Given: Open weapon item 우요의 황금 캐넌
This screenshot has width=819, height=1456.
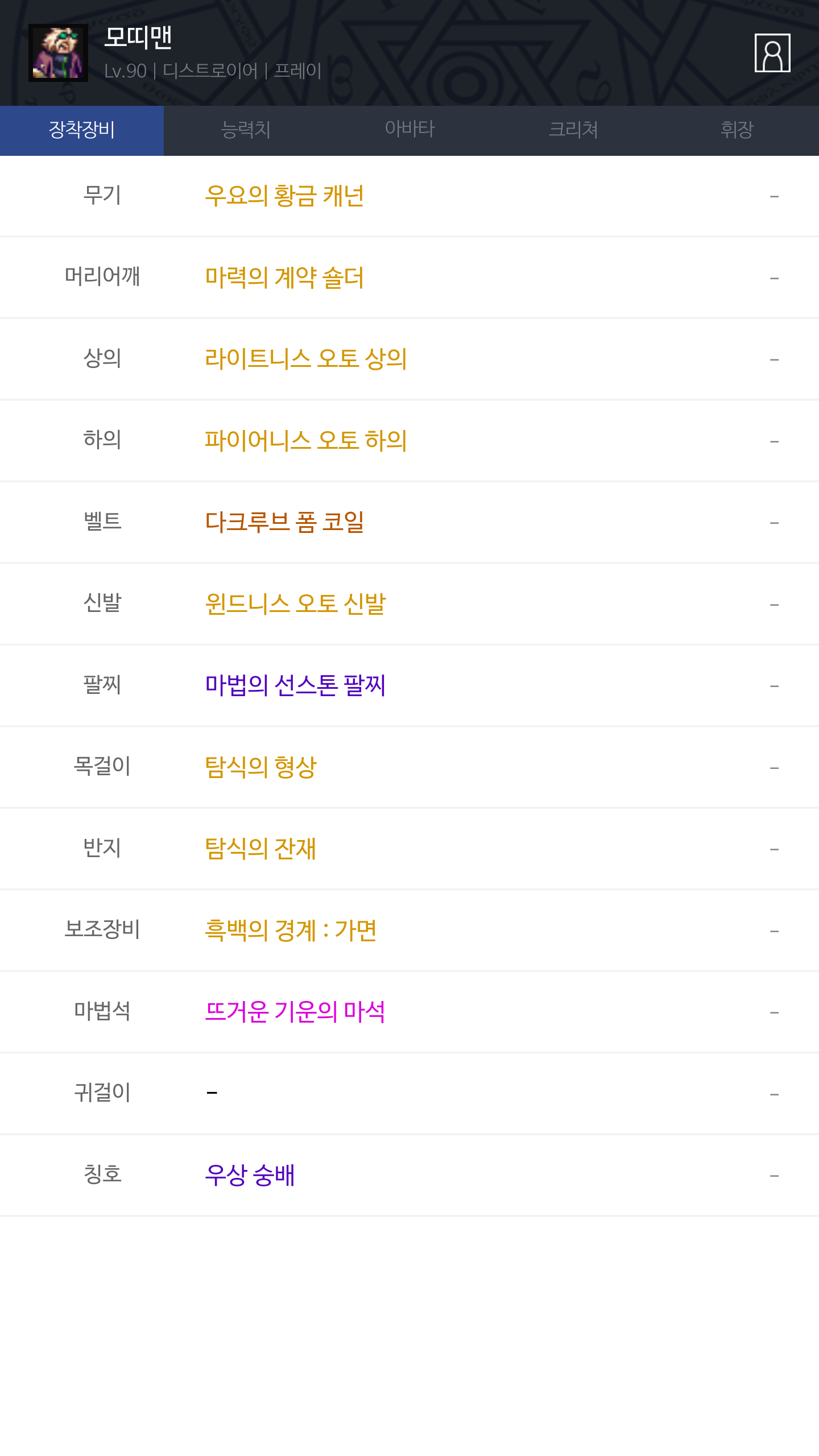Looking at the screenshot, I should (x=284, y=196).
